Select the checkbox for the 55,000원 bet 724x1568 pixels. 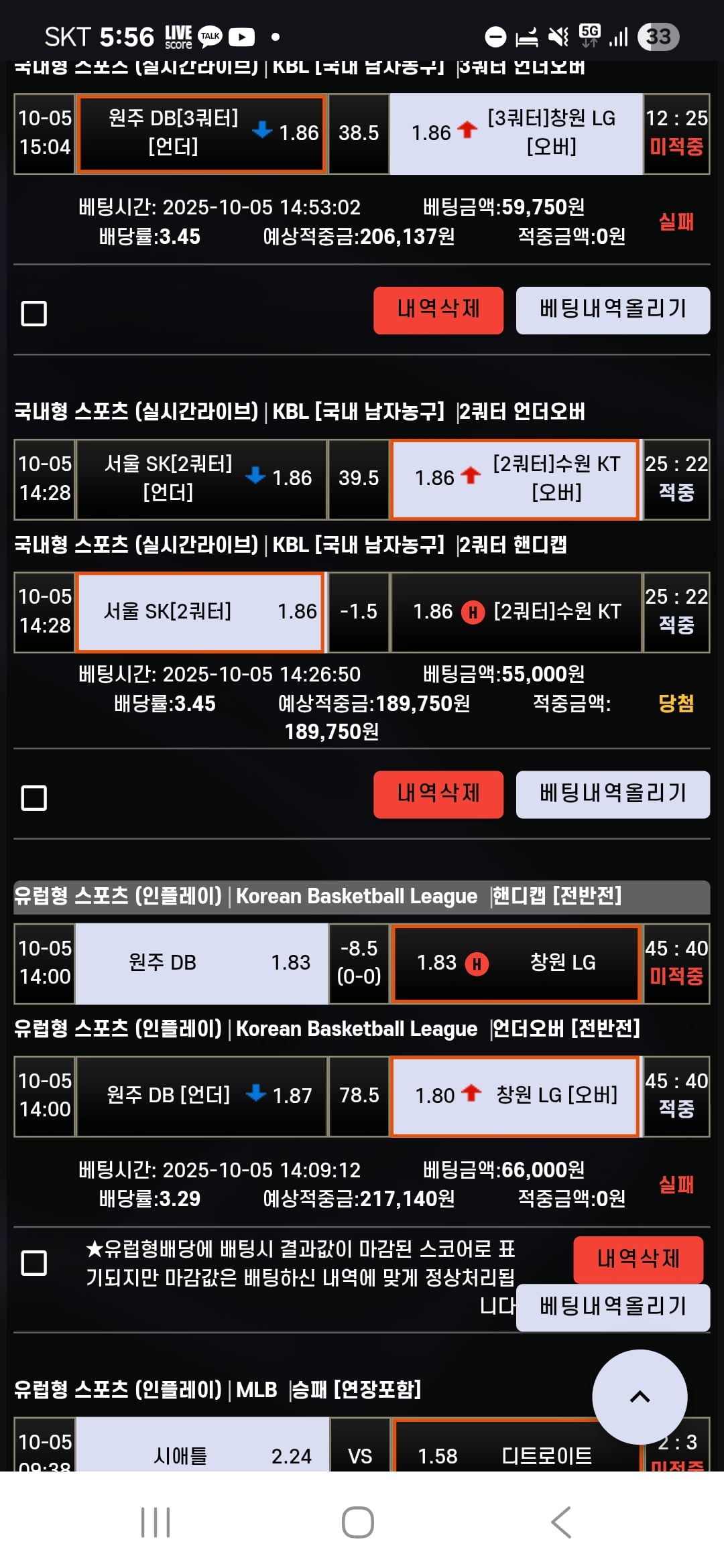tap(34, 797)
